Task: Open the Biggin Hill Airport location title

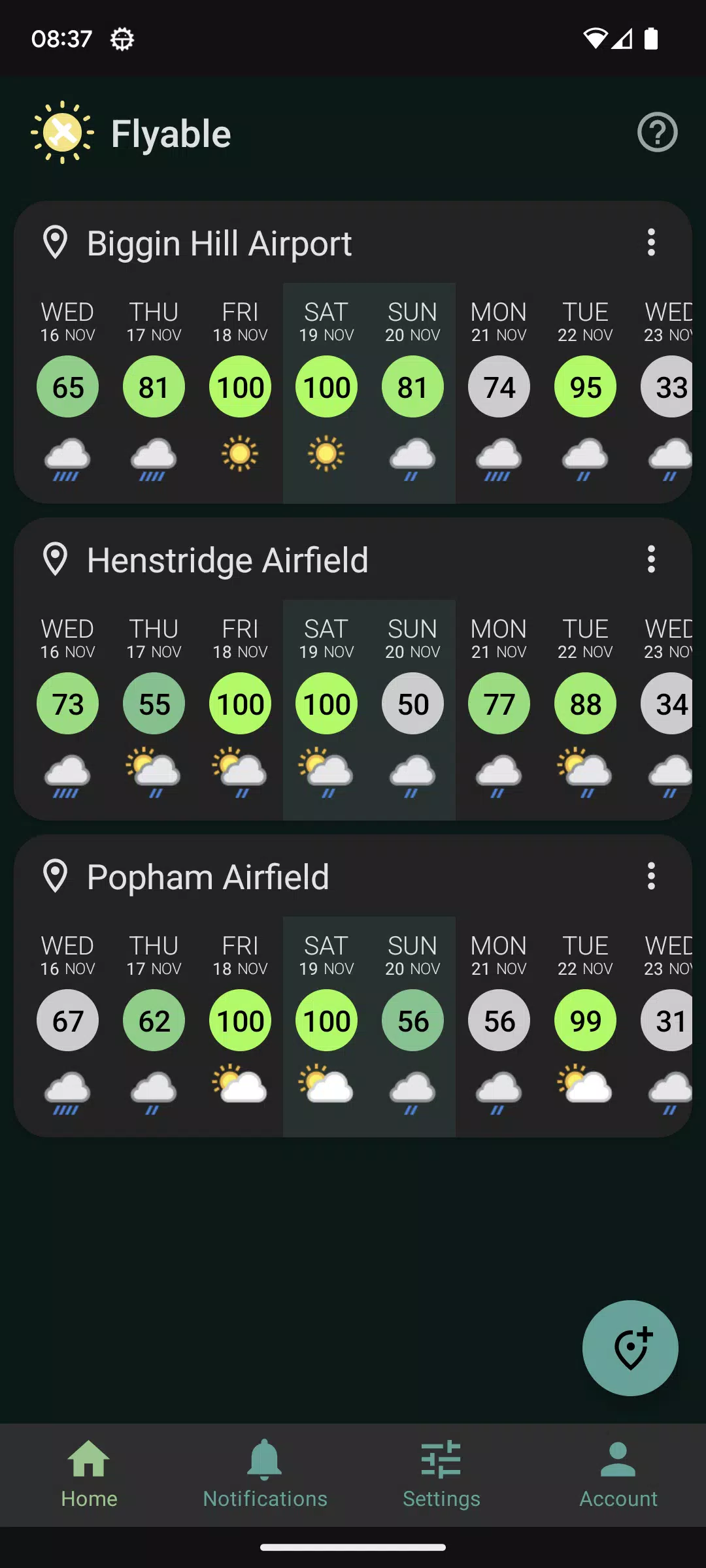Action: click(220, 244)
